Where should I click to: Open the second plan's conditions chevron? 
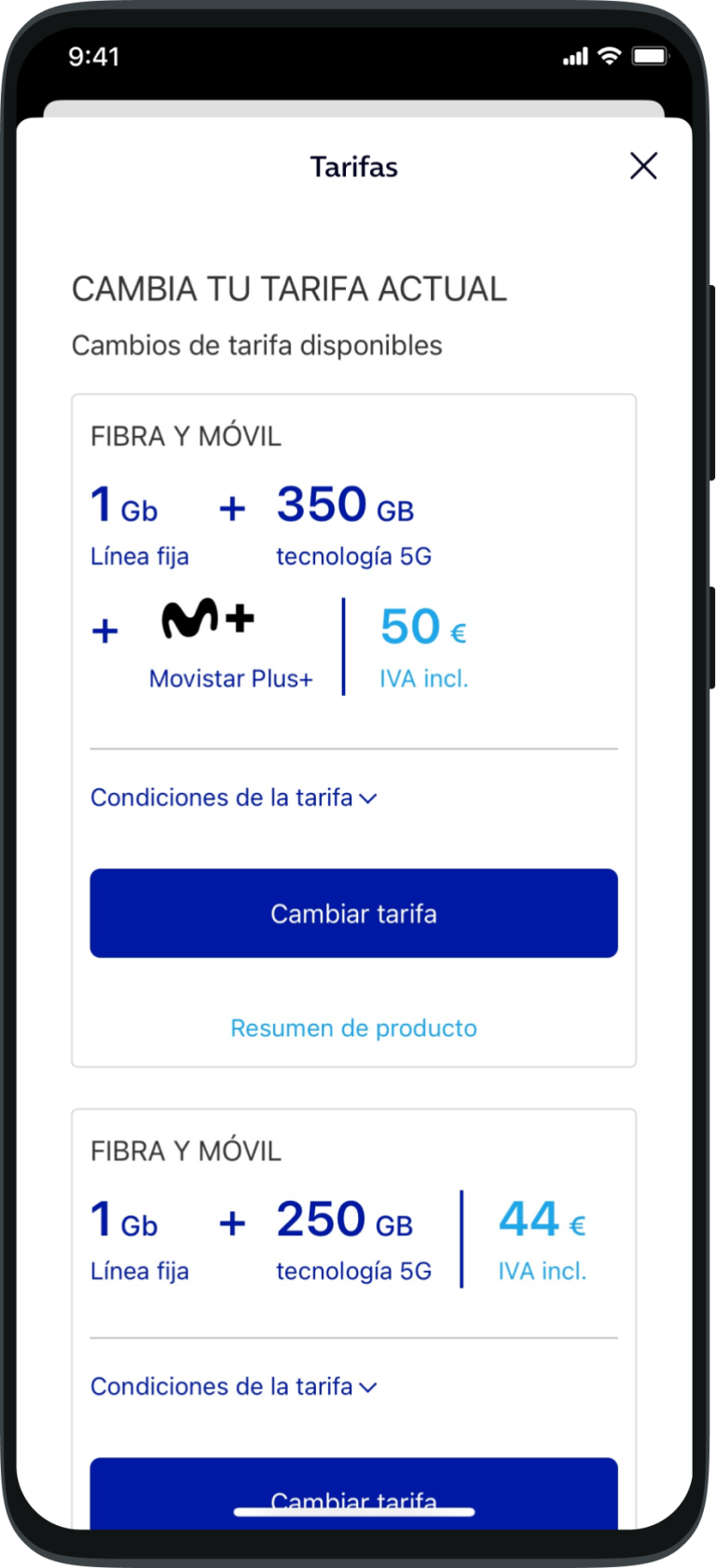(368, 1387)
